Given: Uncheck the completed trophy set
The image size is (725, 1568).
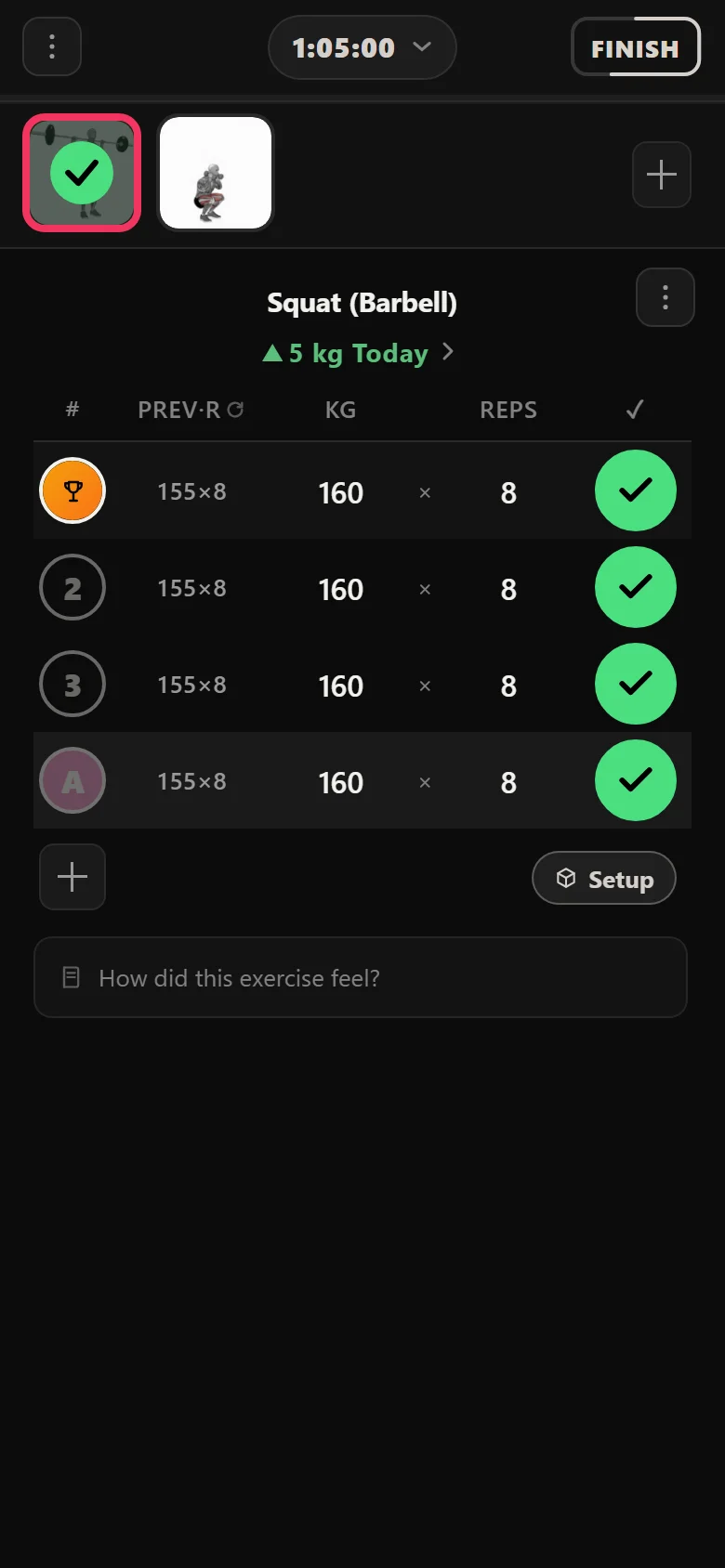Looking at the screenshot, I should click(636, 490).
